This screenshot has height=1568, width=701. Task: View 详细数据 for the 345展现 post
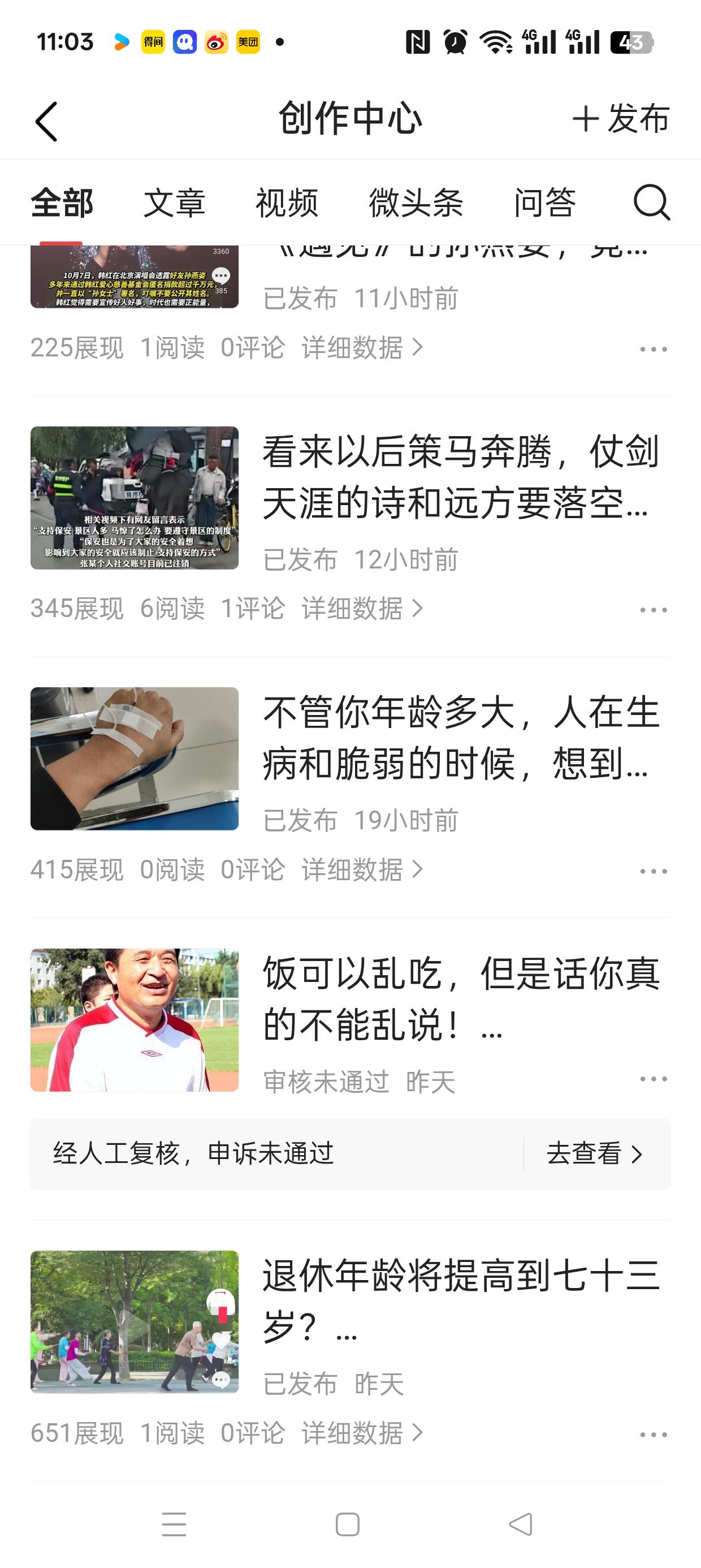coord(362,608)
